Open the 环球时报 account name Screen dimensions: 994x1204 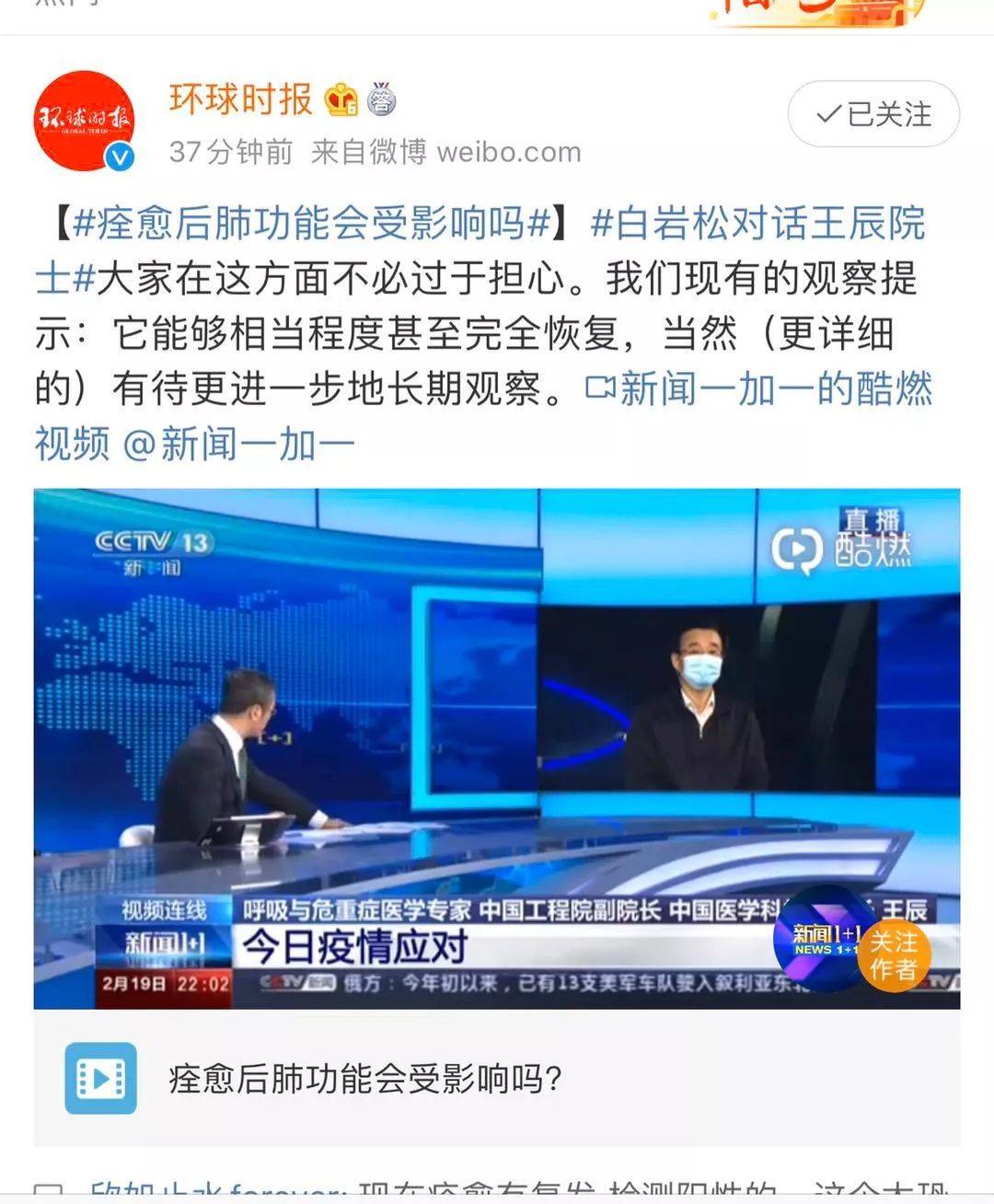click(x=241, y=99)
